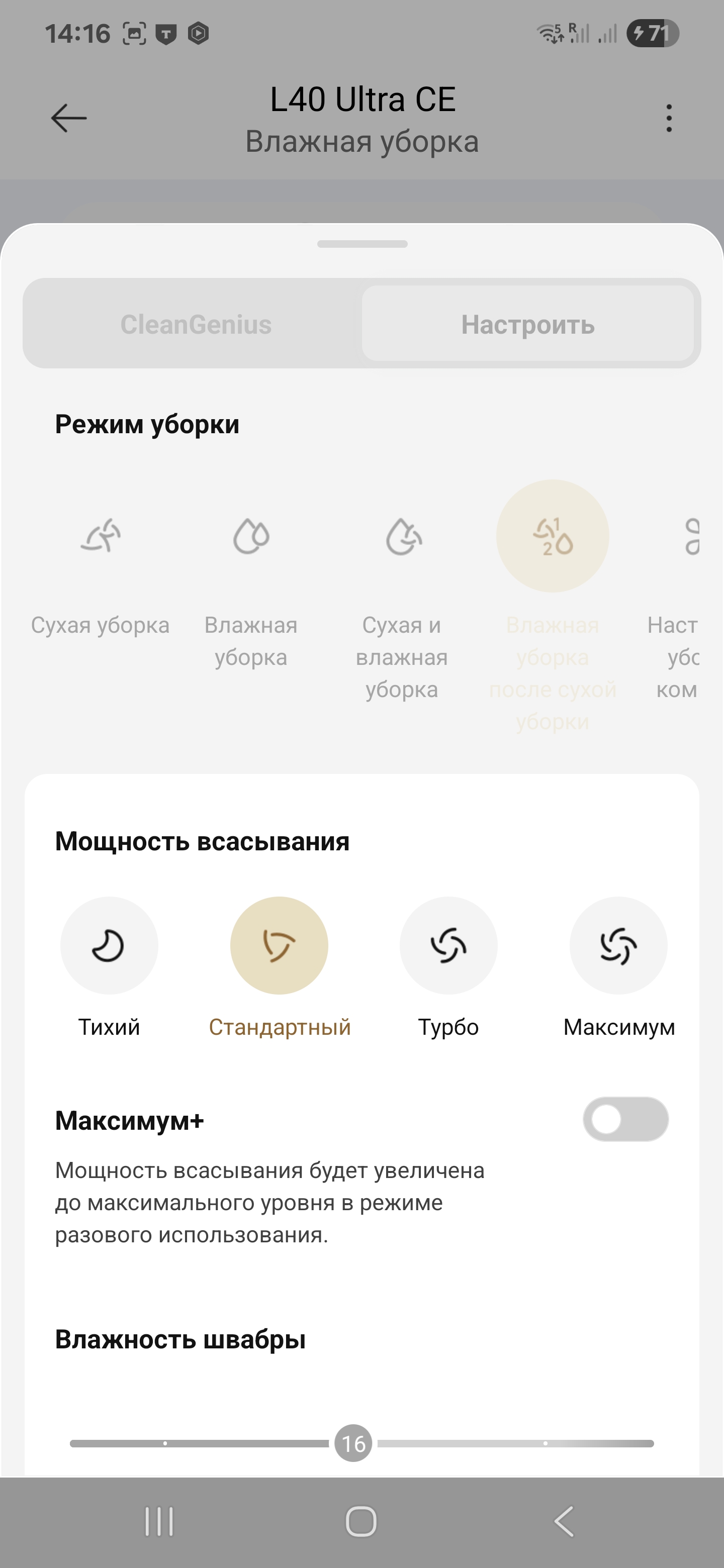724x1568 pixels.
Task: Open recent apps from navigation bar
Action: [x=159, y=1522]
